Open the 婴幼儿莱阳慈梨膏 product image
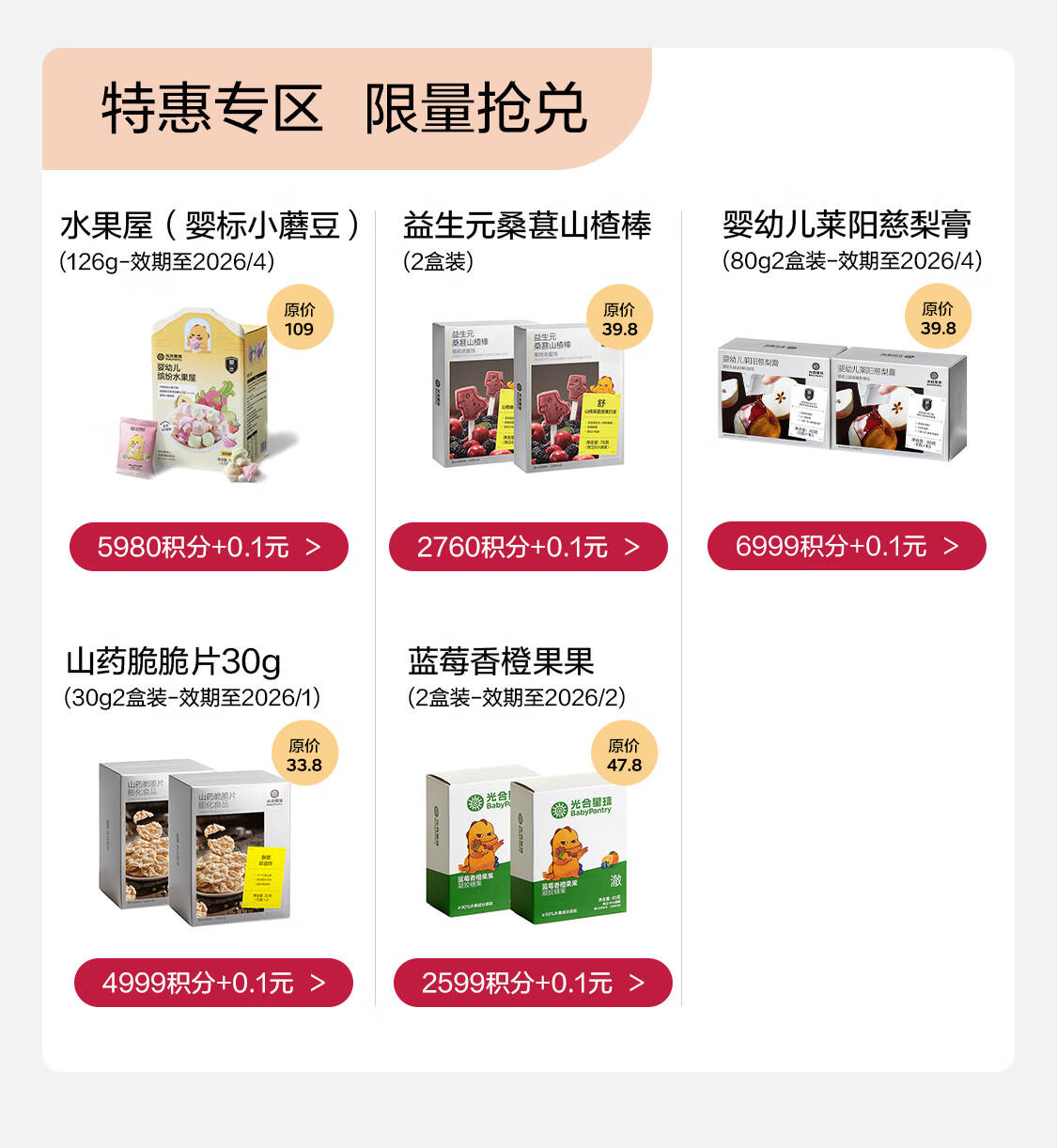 pos(843,399)
